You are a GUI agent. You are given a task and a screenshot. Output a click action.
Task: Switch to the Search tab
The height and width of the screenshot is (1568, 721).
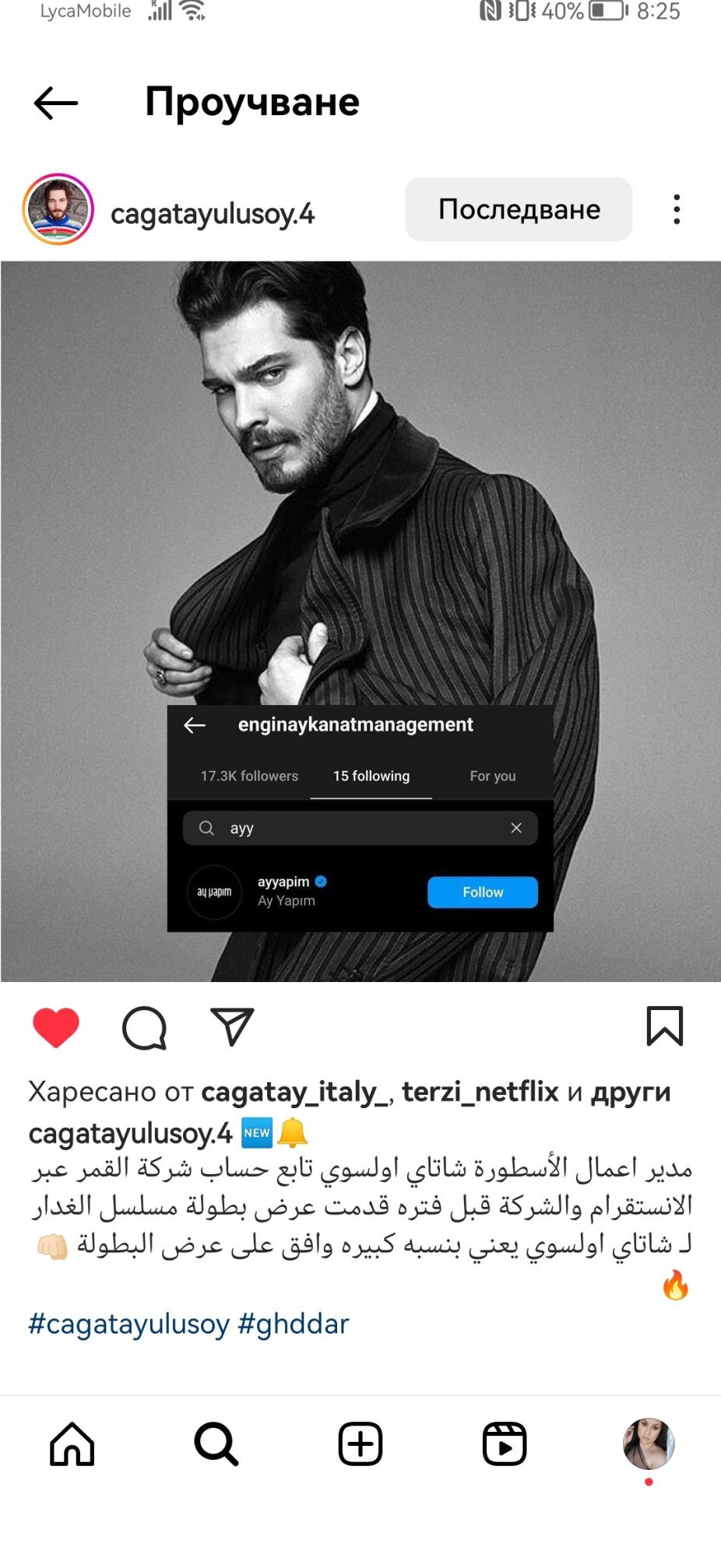pos(216,1444)
